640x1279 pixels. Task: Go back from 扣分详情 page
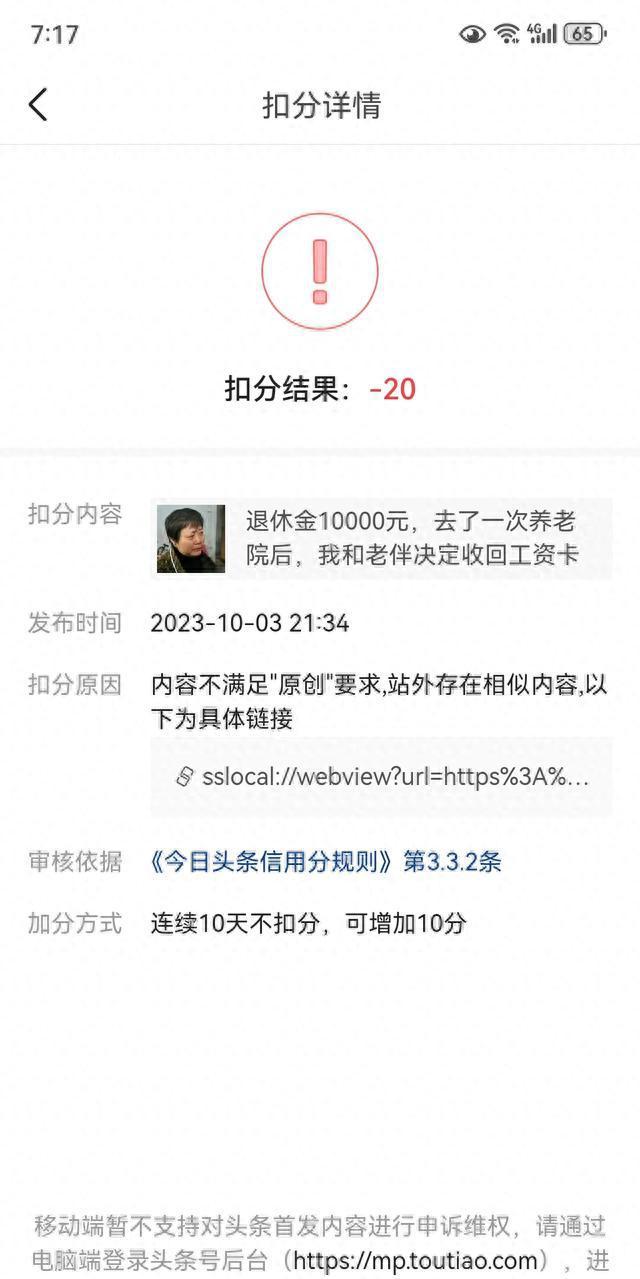pos(38,105)
